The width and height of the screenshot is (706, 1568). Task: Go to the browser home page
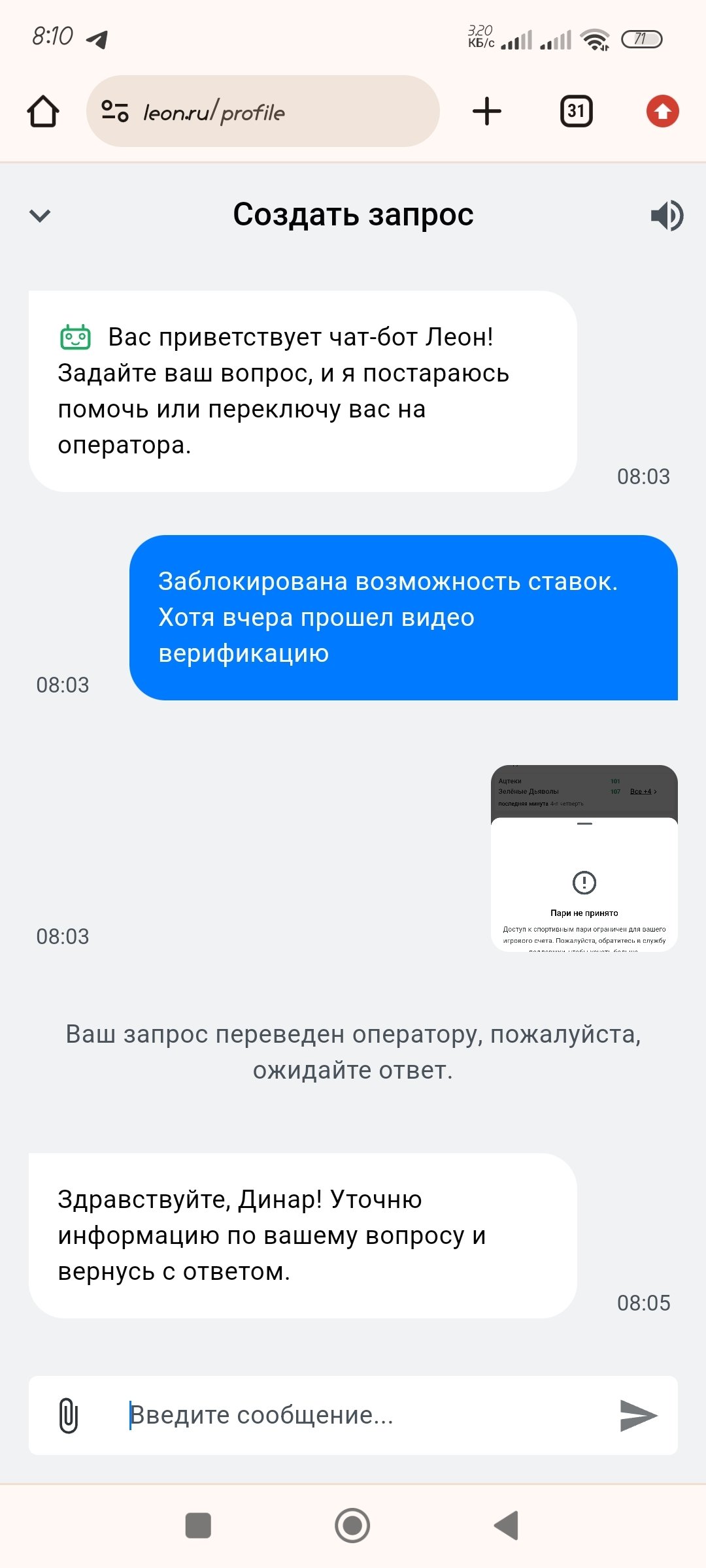point(43,111)
